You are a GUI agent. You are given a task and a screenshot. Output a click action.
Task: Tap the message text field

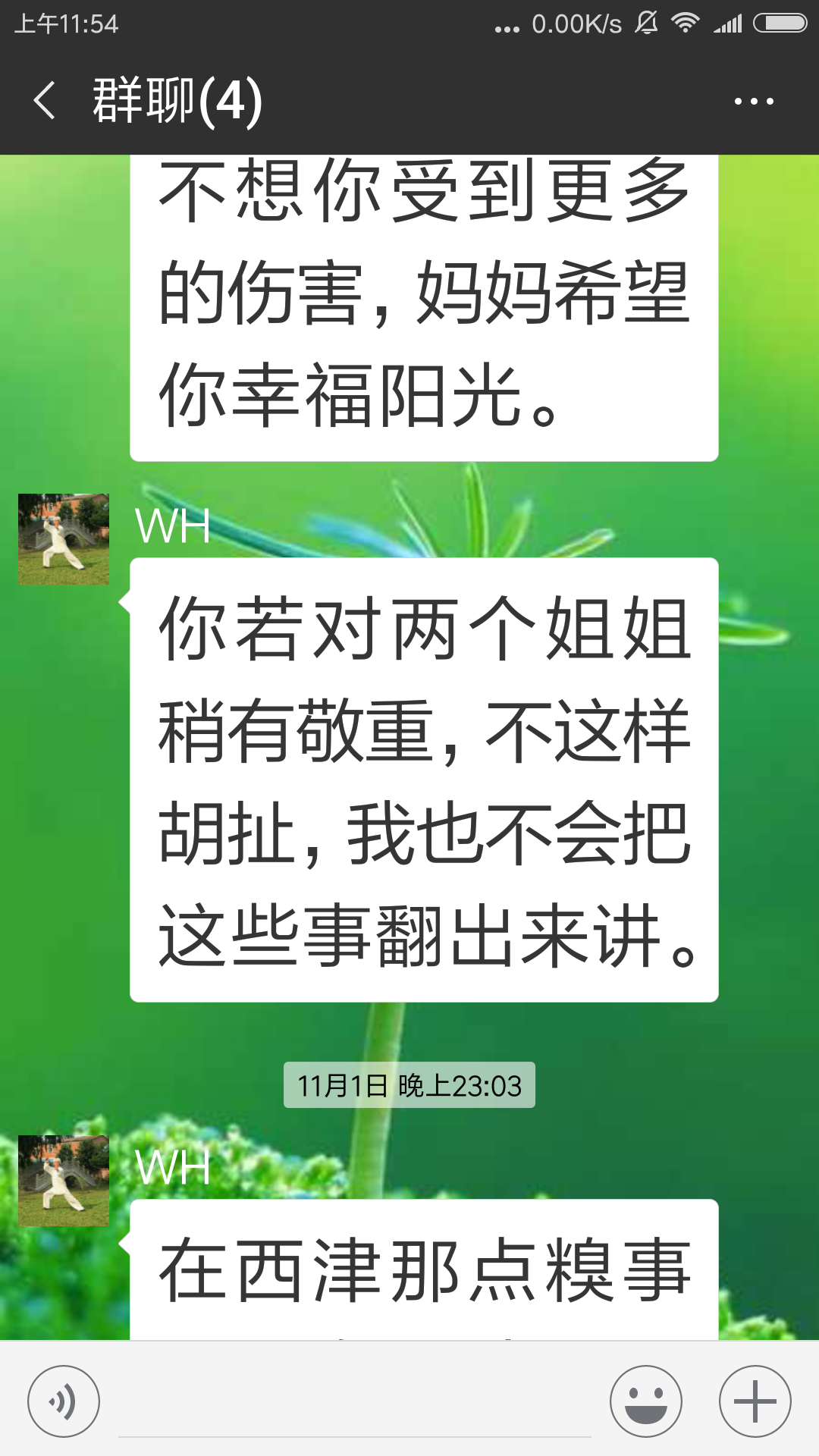point(355,1403)
